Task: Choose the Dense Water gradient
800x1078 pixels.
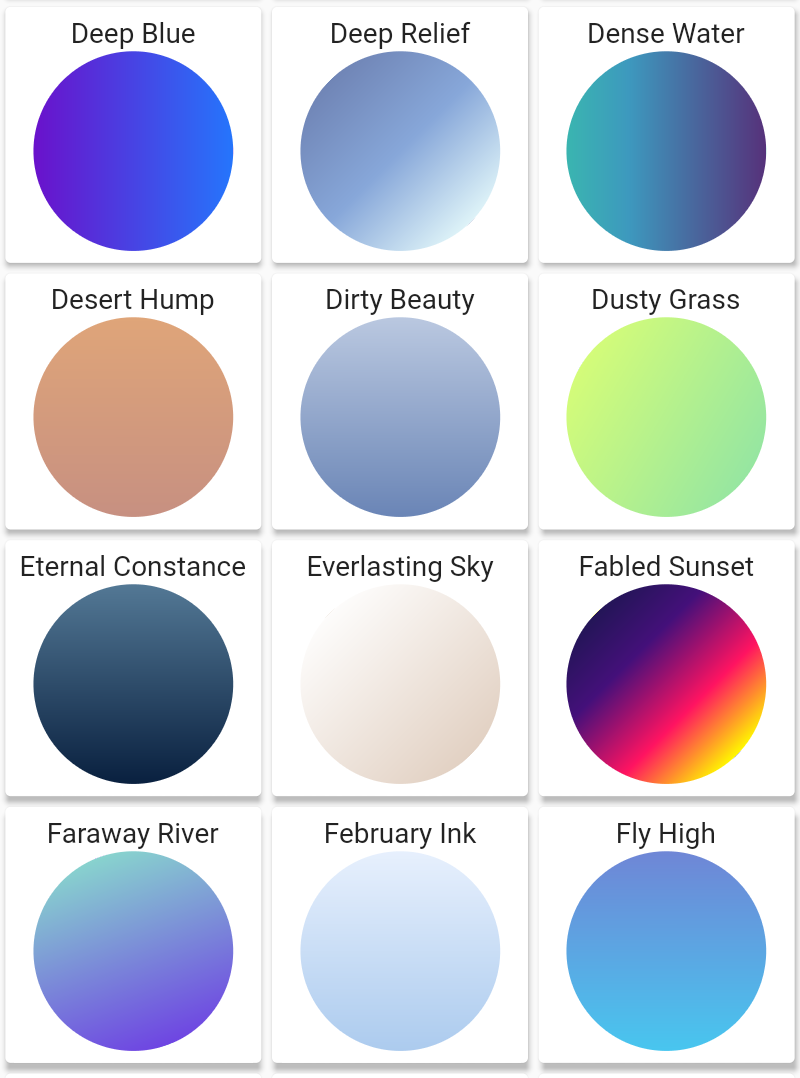Action: tap(666, 151)
